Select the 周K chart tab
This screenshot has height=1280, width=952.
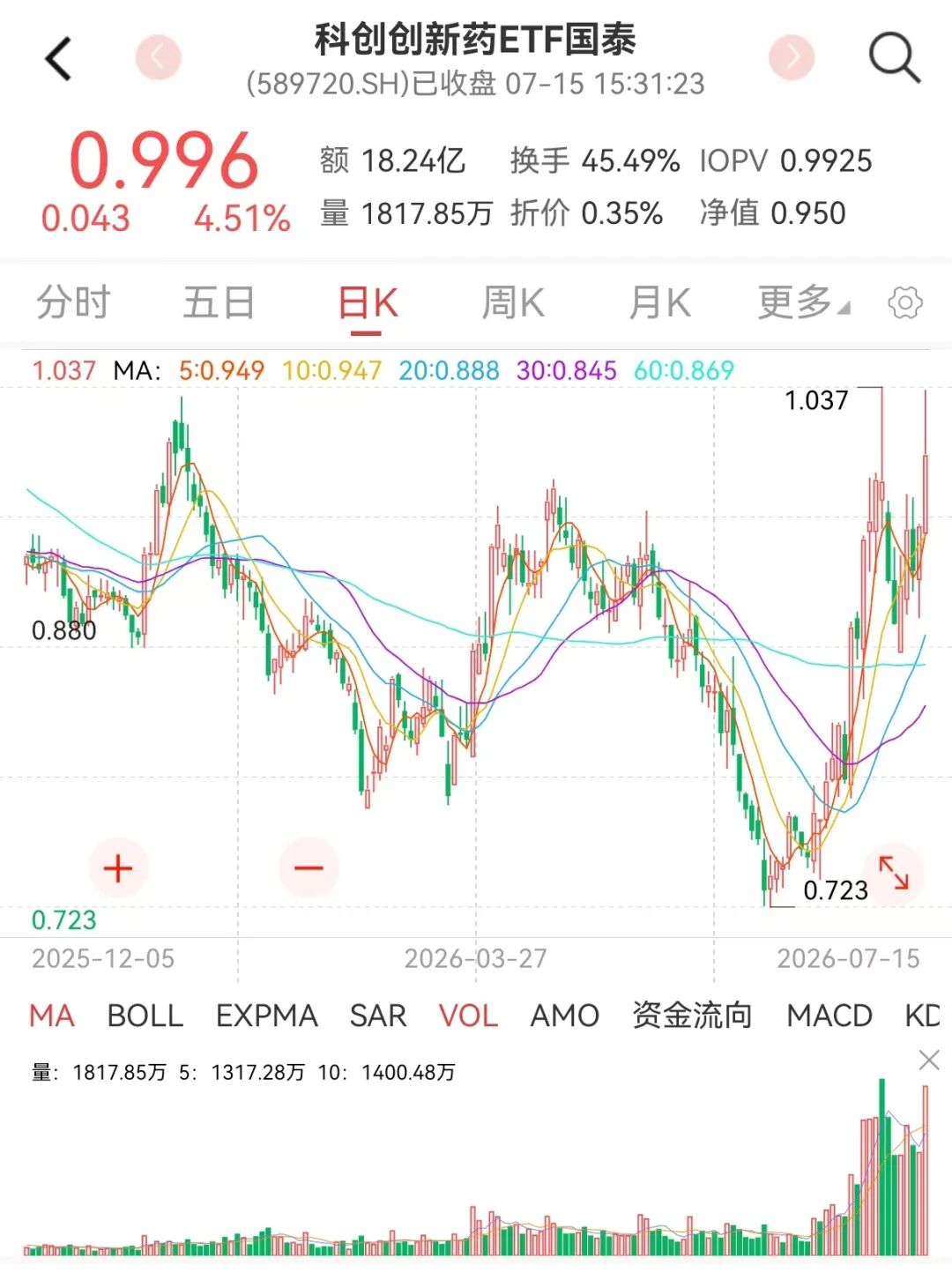(x=513, y=302)
